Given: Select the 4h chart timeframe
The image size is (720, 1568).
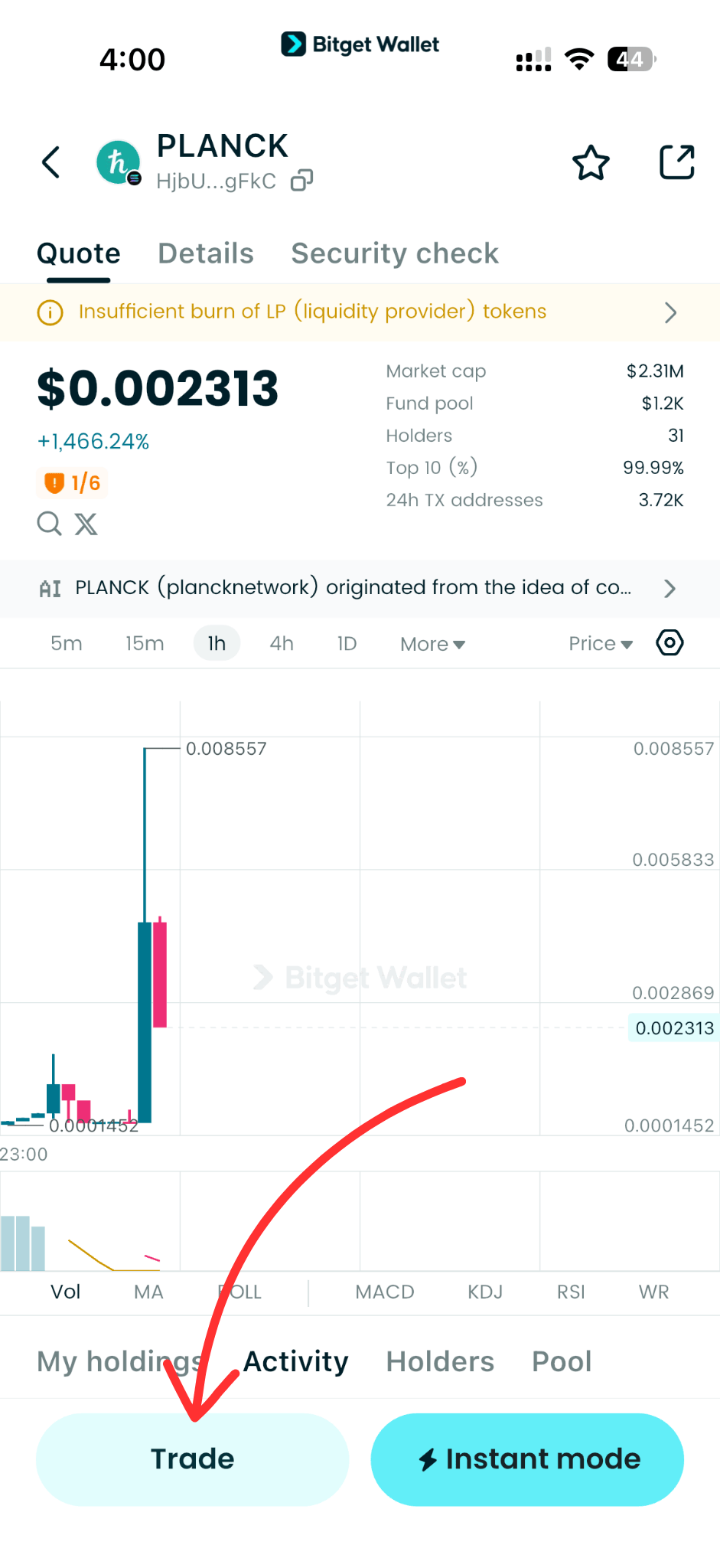Looking at the screenshot, I should (x=281, y=643).
